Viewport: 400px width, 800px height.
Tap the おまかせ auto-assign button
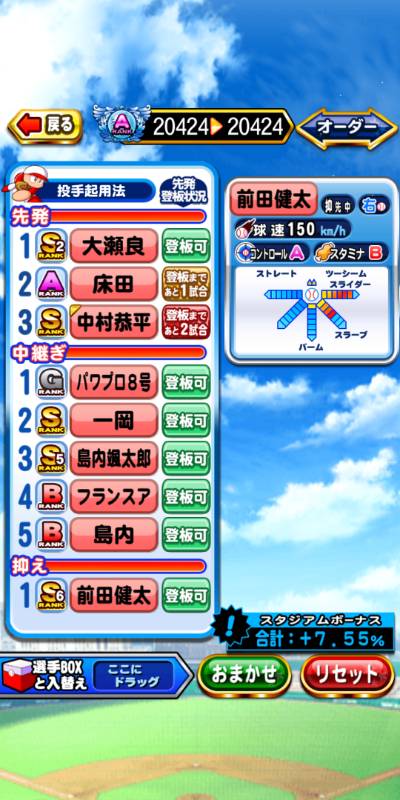coord(244,676)
